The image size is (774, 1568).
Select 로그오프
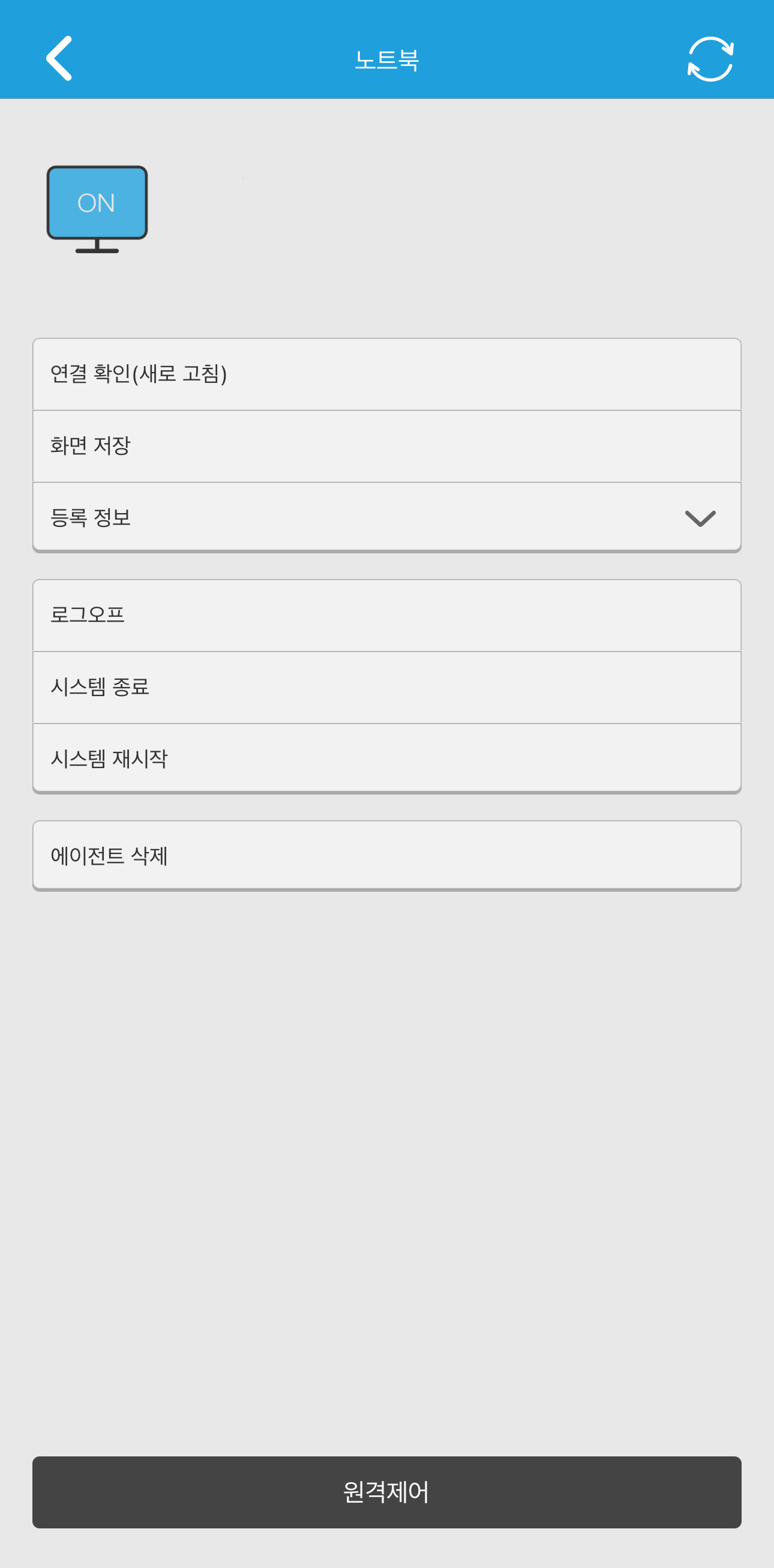tap(386, 615)
